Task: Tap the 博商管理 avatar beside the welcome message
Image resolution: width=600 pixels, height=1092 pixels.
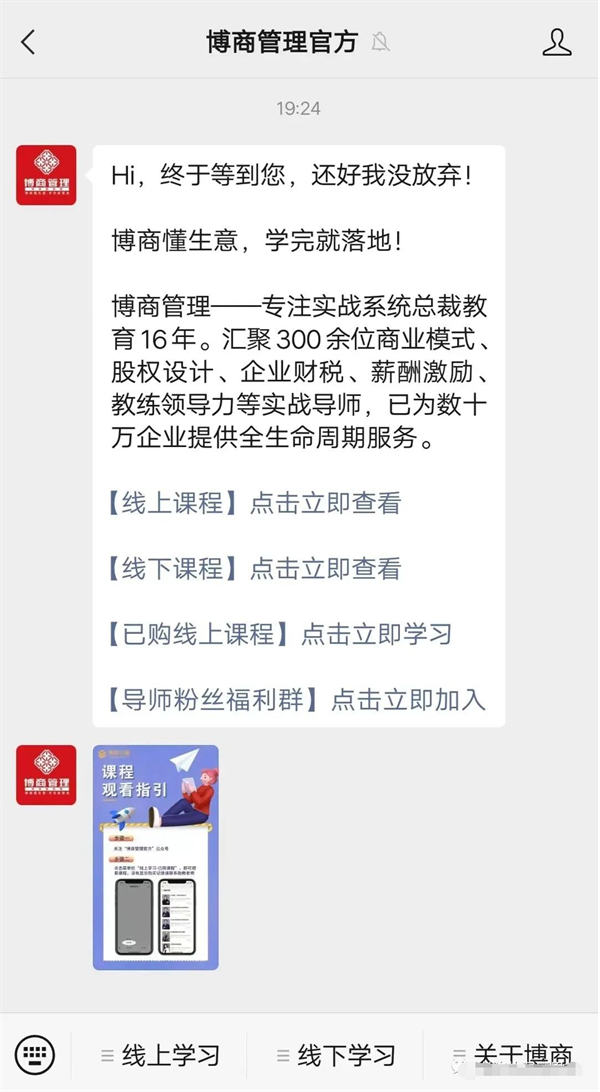Action: tap(46, 175)
